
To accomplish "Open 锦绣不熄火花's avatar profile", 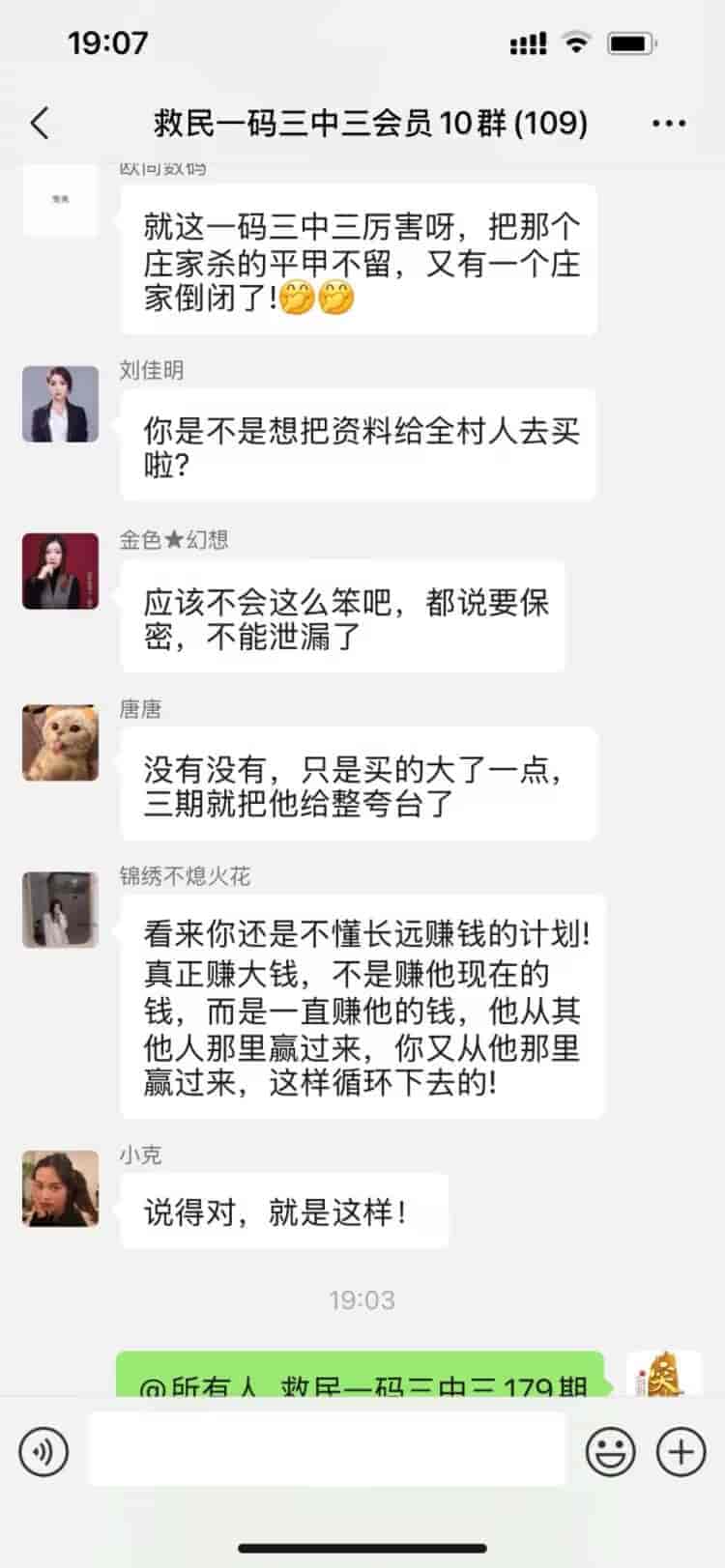I will (60, 910).
